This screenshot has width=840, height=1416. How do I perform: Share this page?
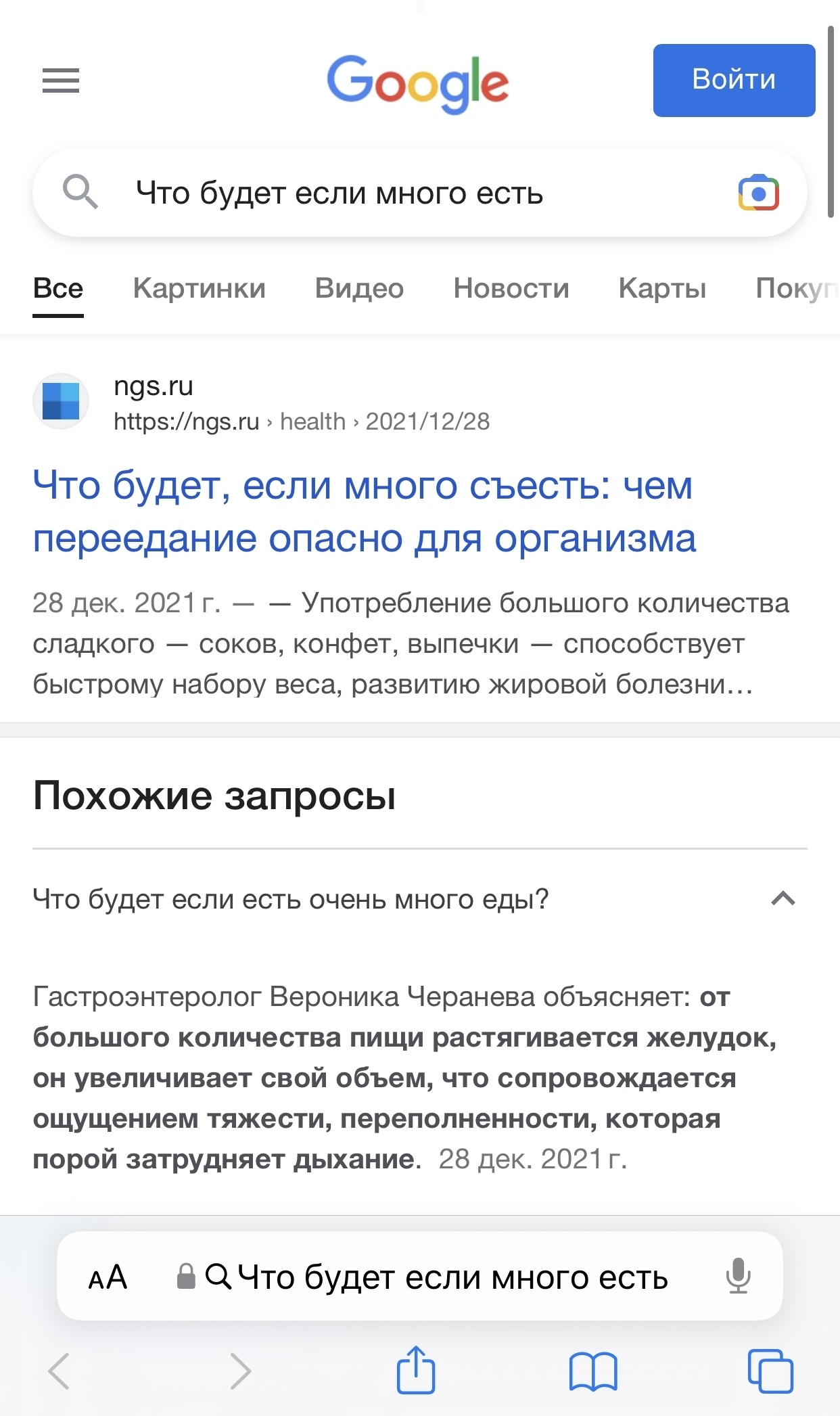click(415, 1370)
